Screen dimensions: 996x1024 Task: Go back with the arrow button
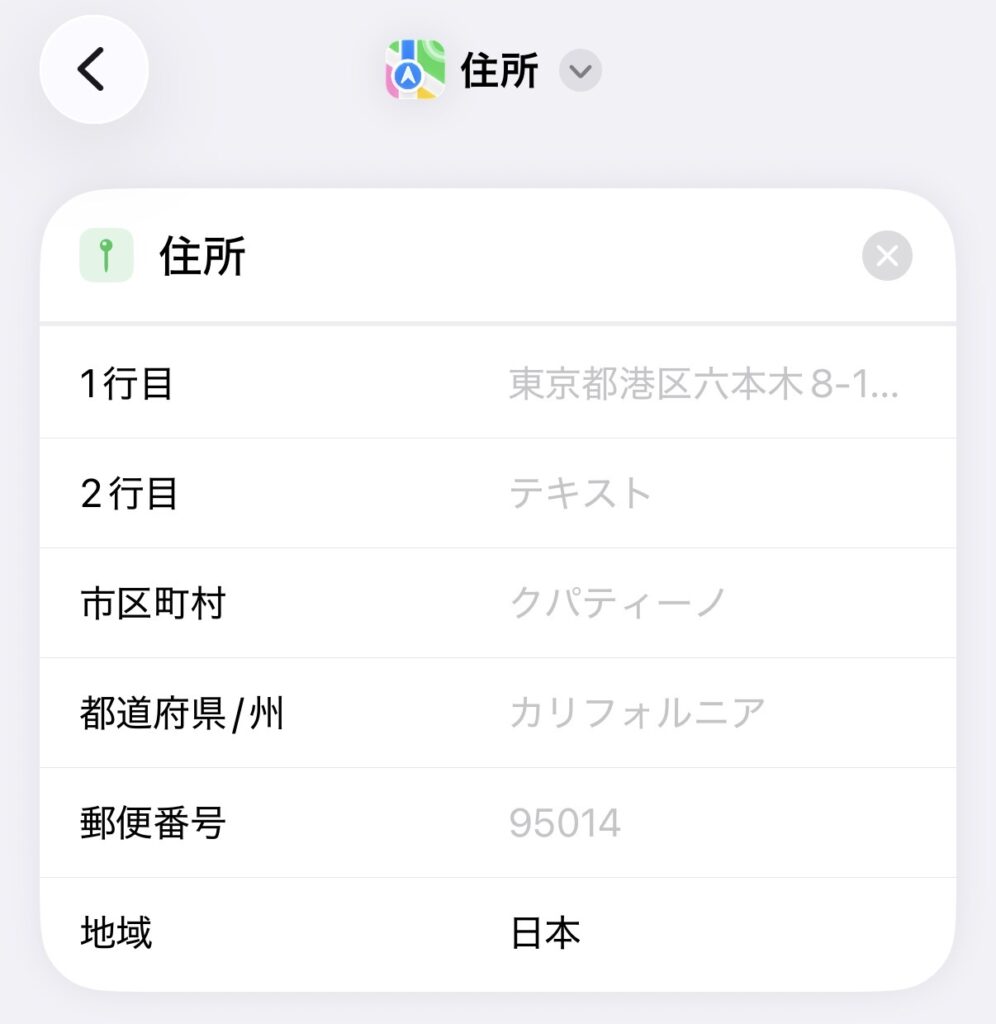(x=93, y=70)
